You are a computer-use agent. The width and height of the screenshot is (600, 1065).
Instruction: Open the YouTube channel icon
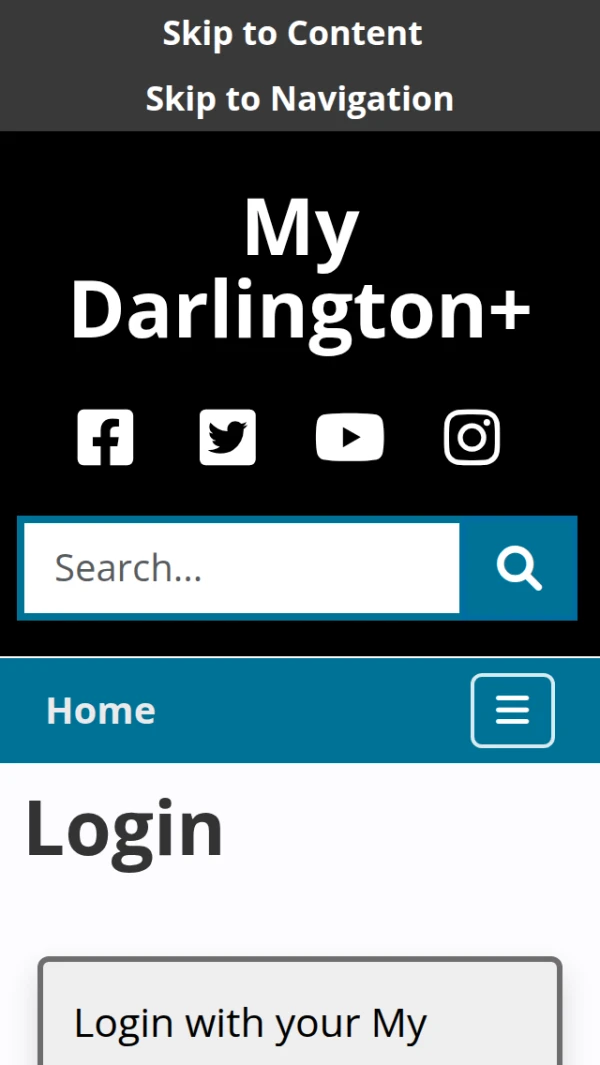coord(350,437)
